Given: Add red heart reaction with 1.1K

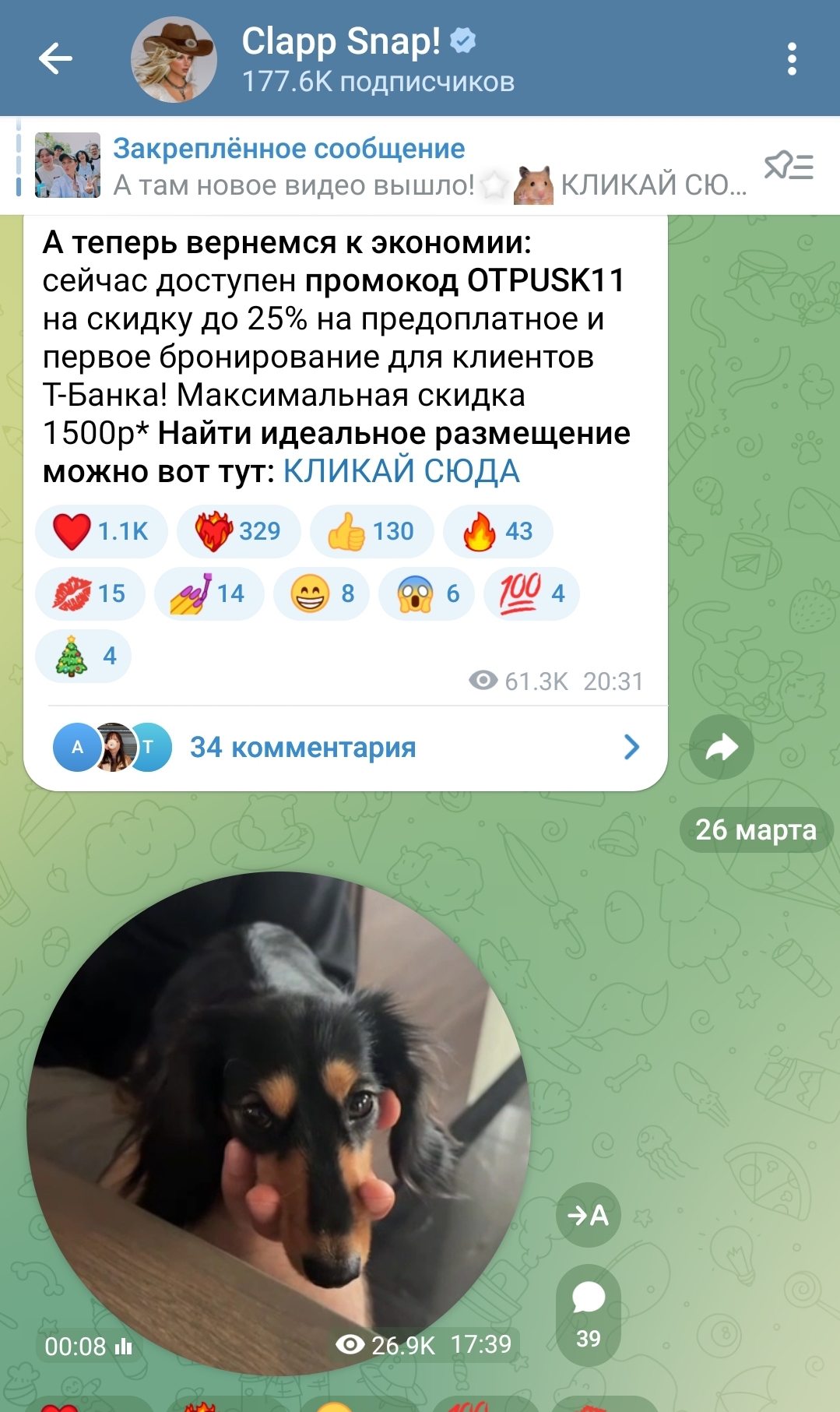Looking at the screenshot, I should point(101,531).
